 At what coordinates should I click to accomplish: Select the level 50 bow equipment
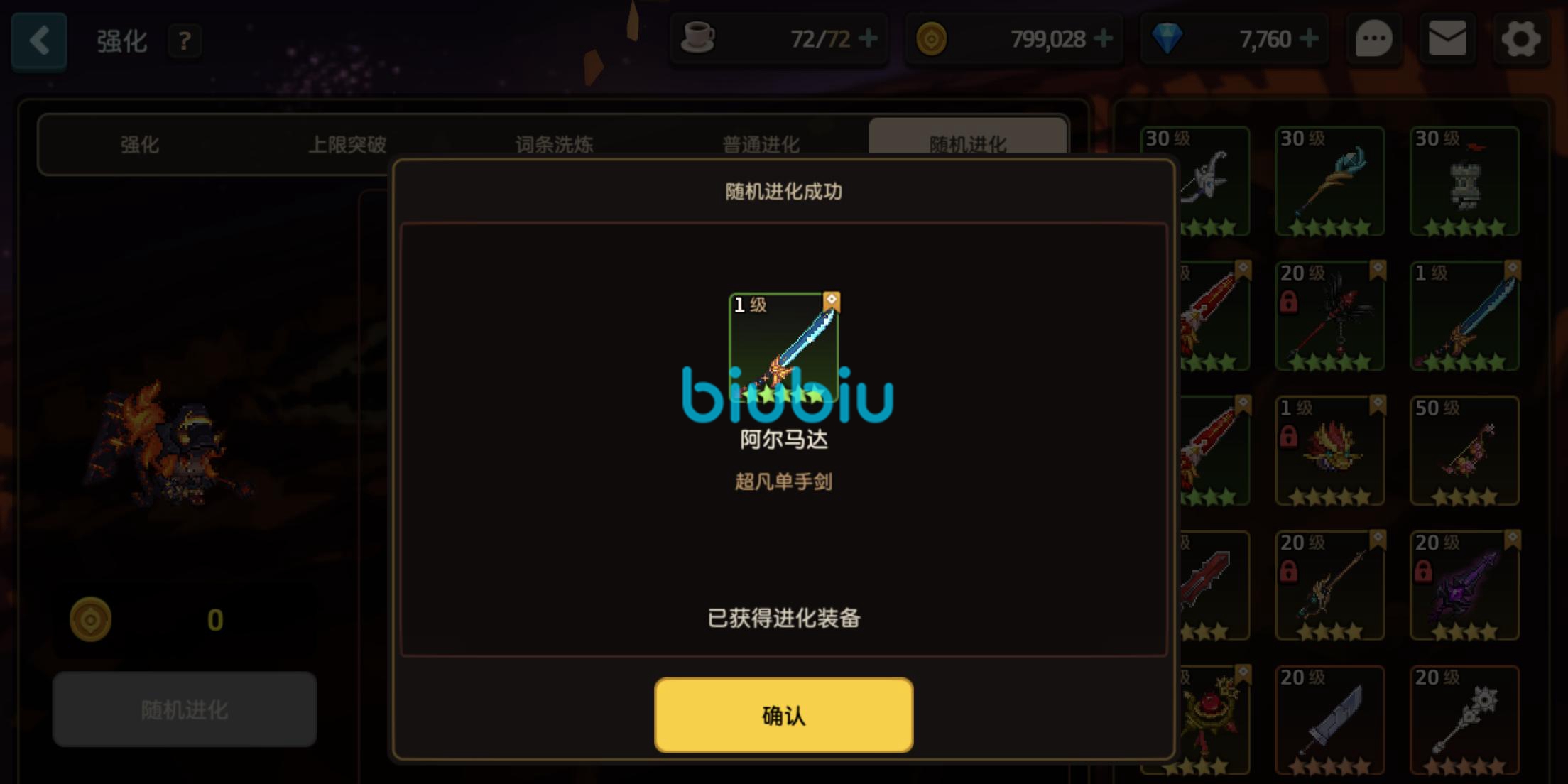(1464, 451)
